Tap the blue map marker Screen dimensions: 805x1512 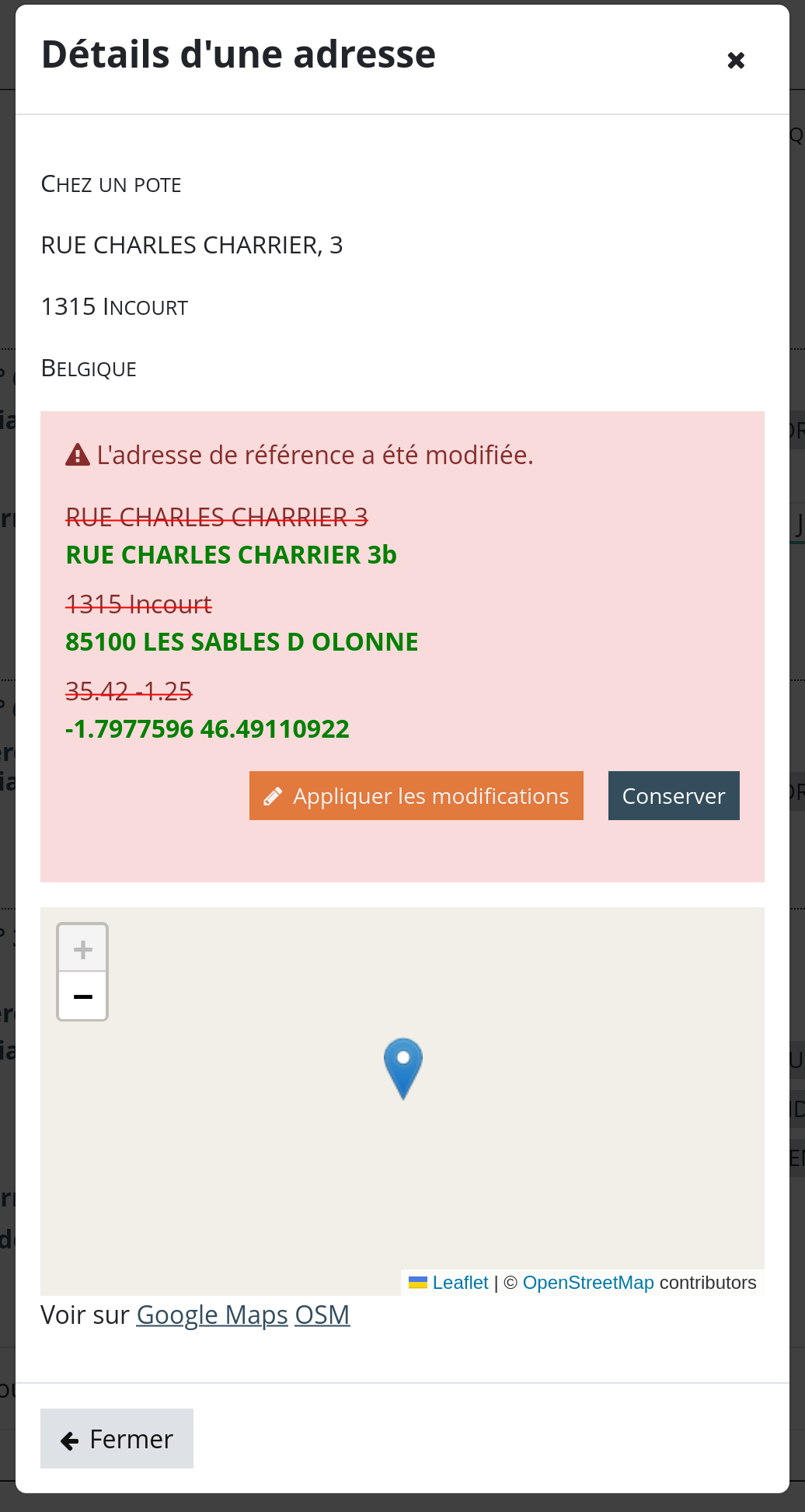click(403, 1067)
